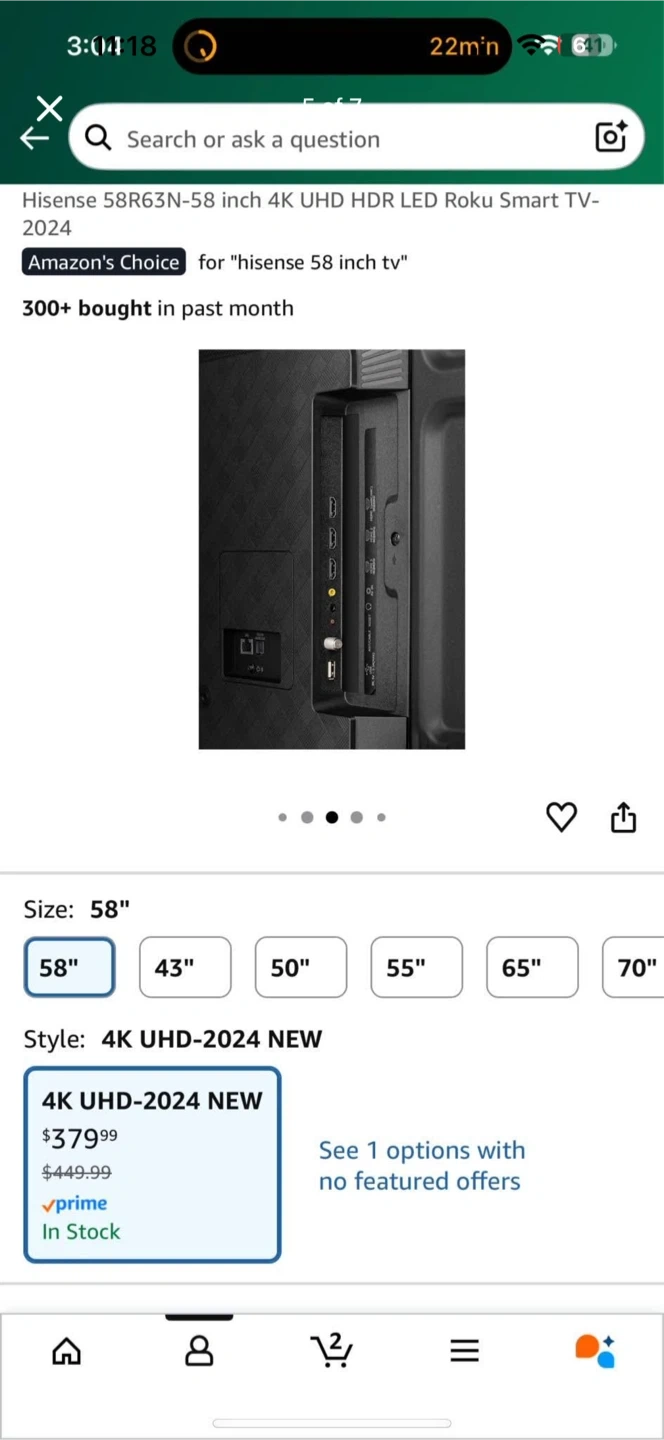664x1440 pixels.
Task: Switch to the 65" size
Action: [532, 967]
